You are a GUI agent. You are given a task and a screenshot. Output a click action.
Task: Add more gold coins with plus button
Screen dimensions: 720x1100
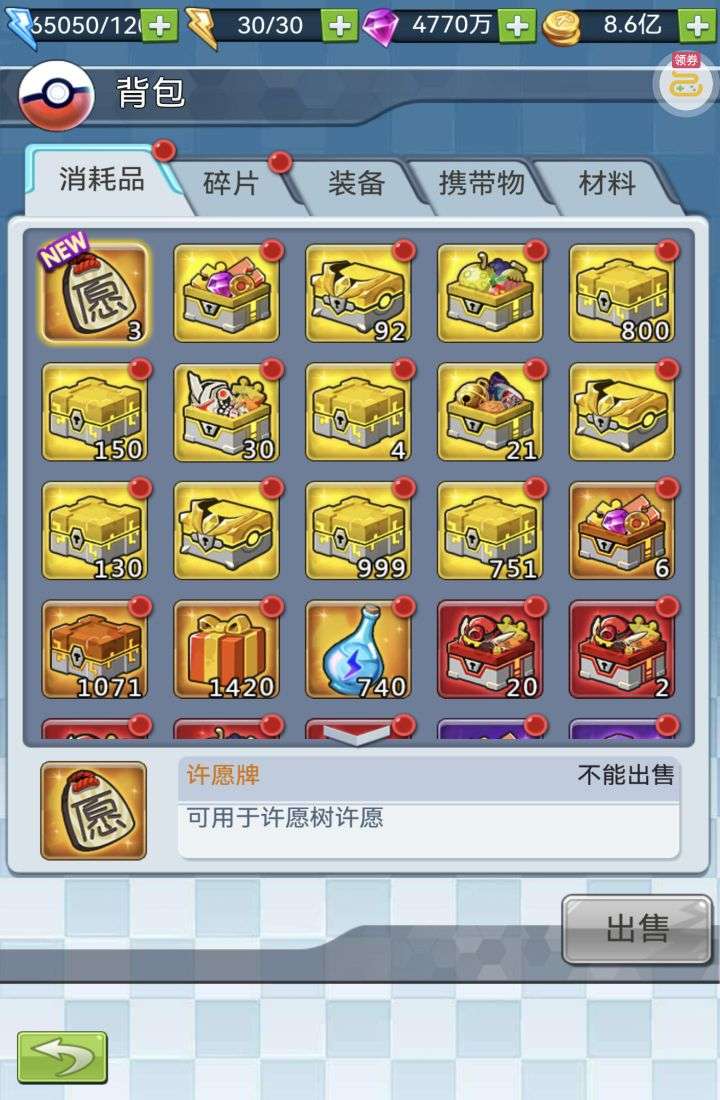(697, 25)
